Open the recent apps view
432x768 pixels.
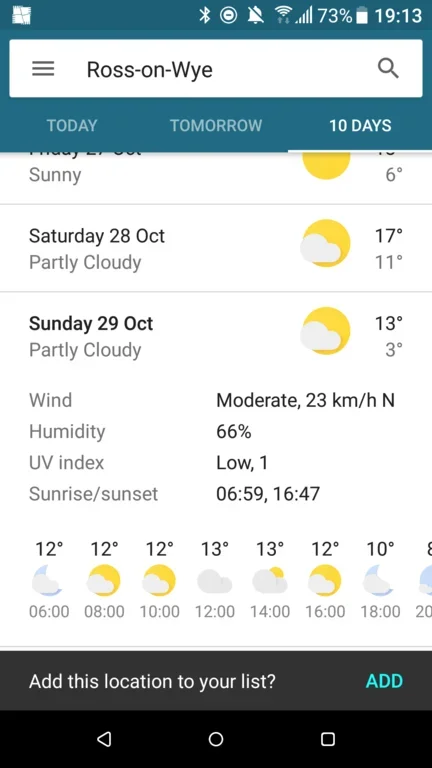pos(328,739)
